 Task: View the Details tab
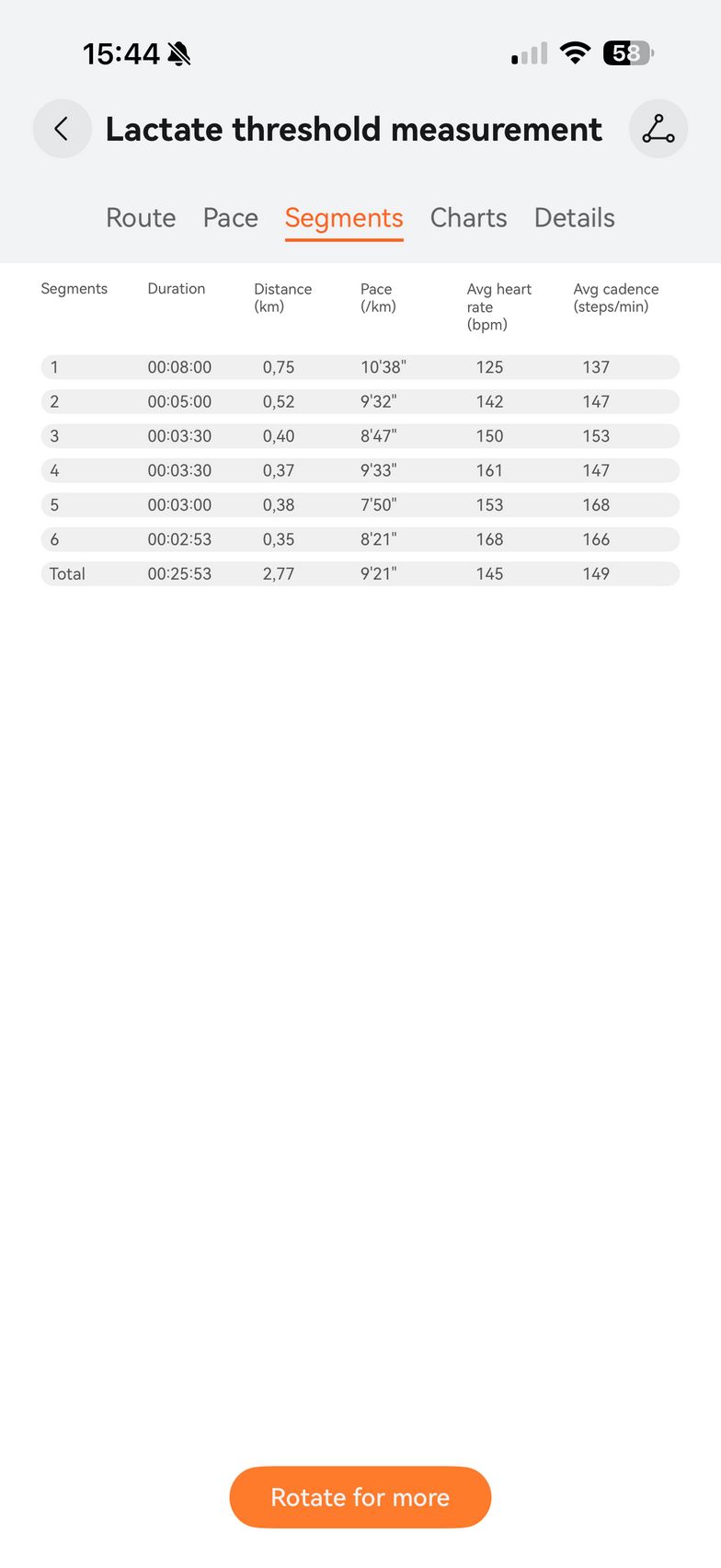pyautogui.click(x=574, y=218)
